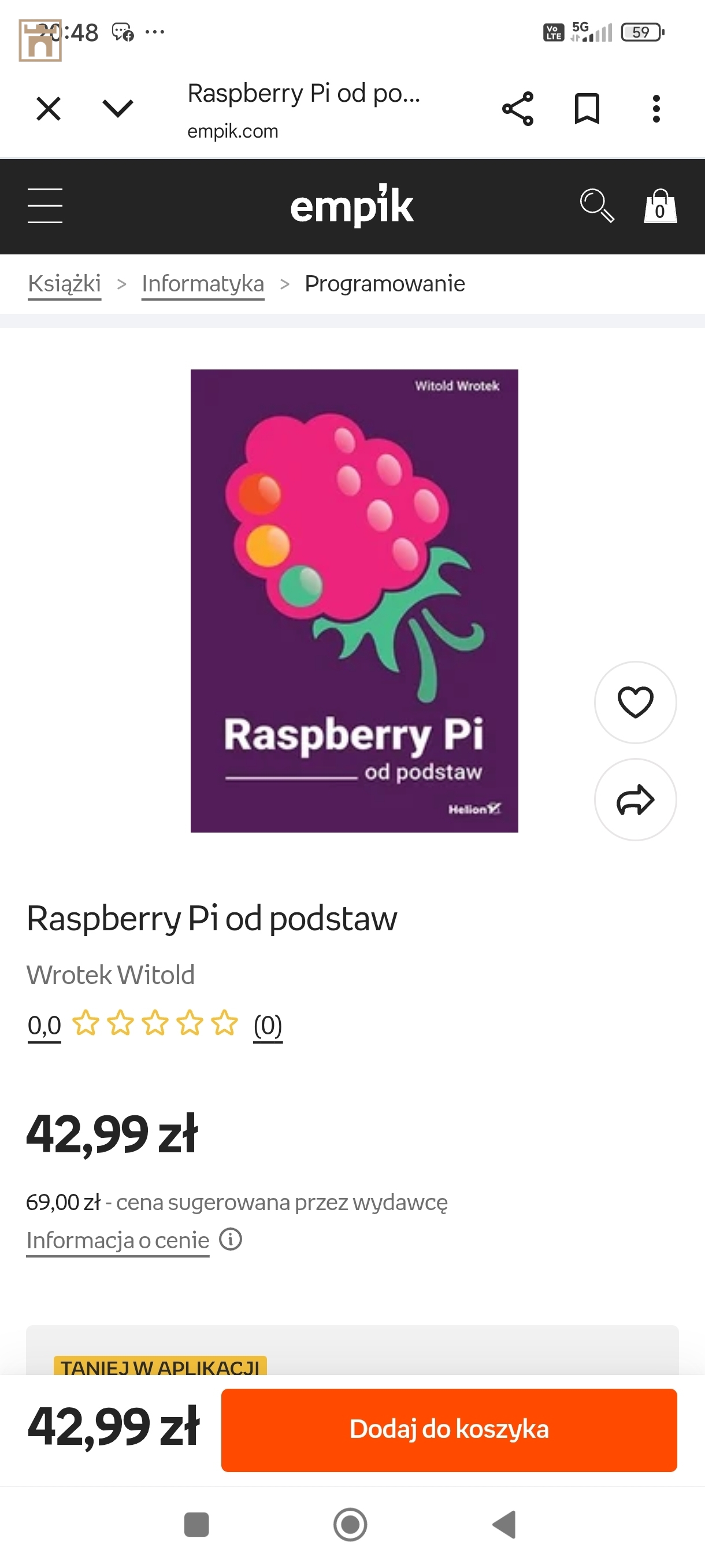Screen dimensions: 705x1568
Task: Add the book to favorites
Action: (635, 702)
